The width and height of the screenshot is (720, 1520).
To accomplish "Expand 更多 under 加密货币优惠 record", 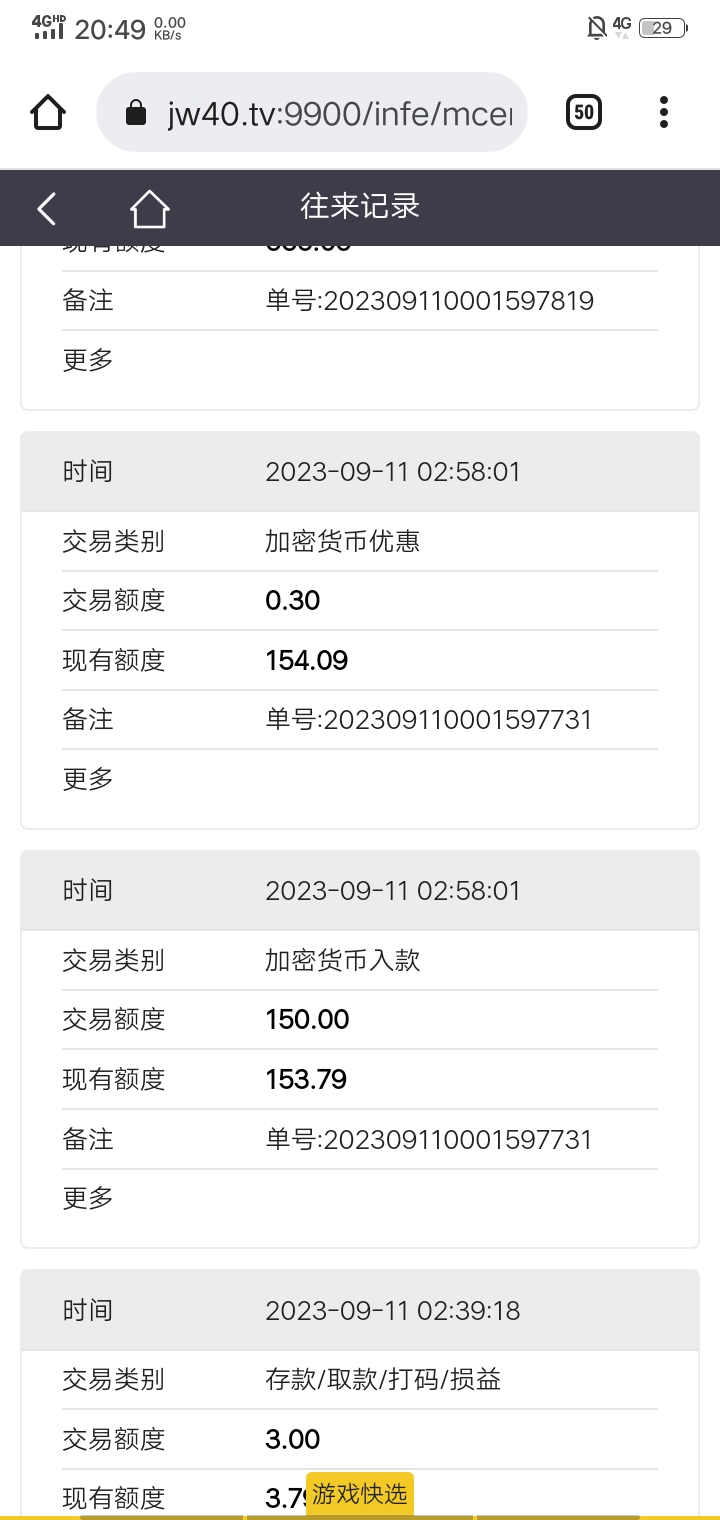I will (x=88, y=778).
